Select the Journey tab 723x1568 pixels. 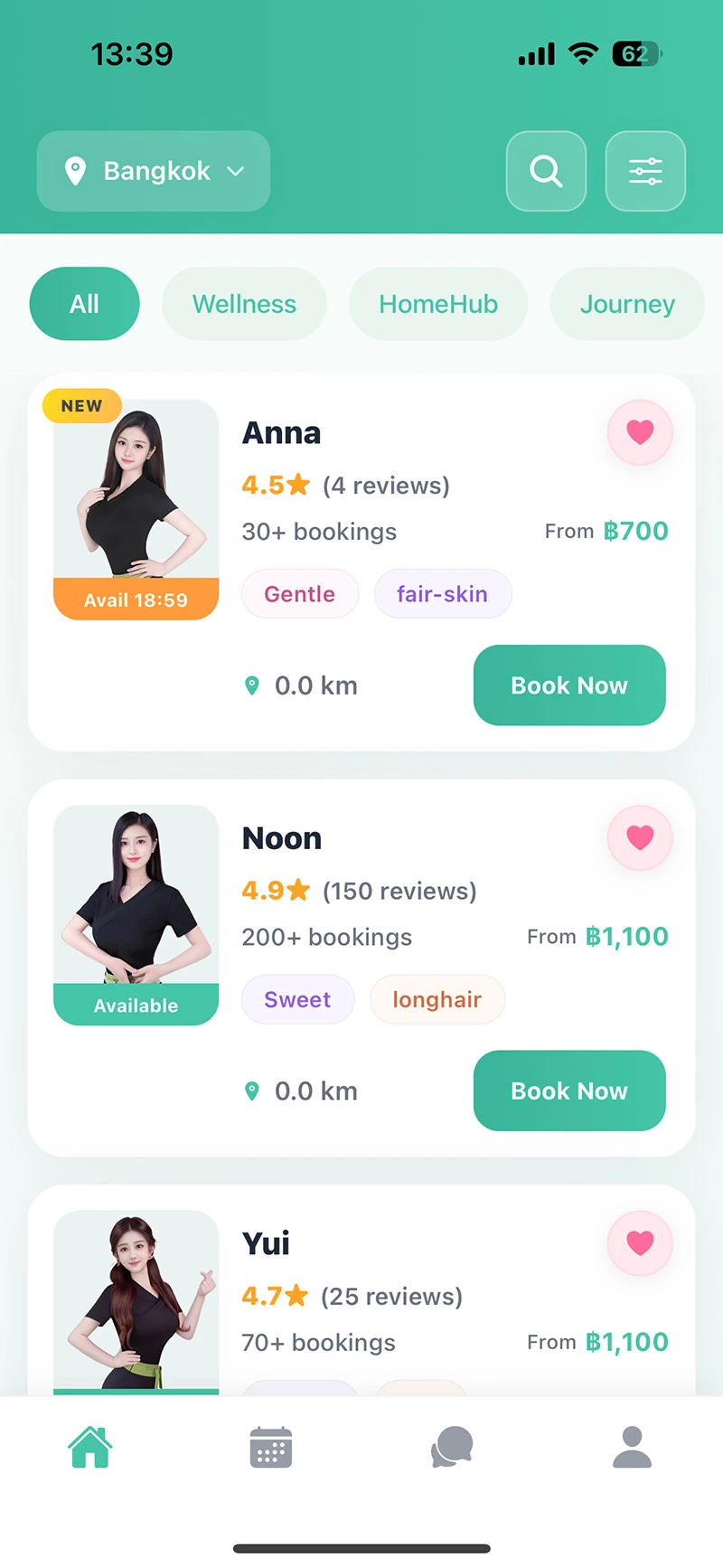627,304
